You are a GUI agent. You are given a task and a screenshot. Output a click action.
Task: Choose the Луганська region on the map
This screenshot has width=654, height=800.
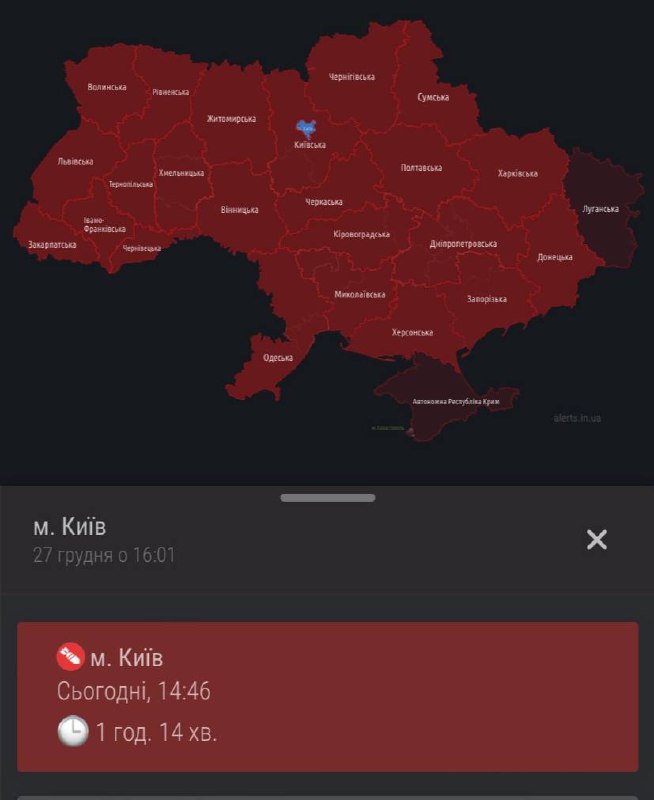coord(600,209)
